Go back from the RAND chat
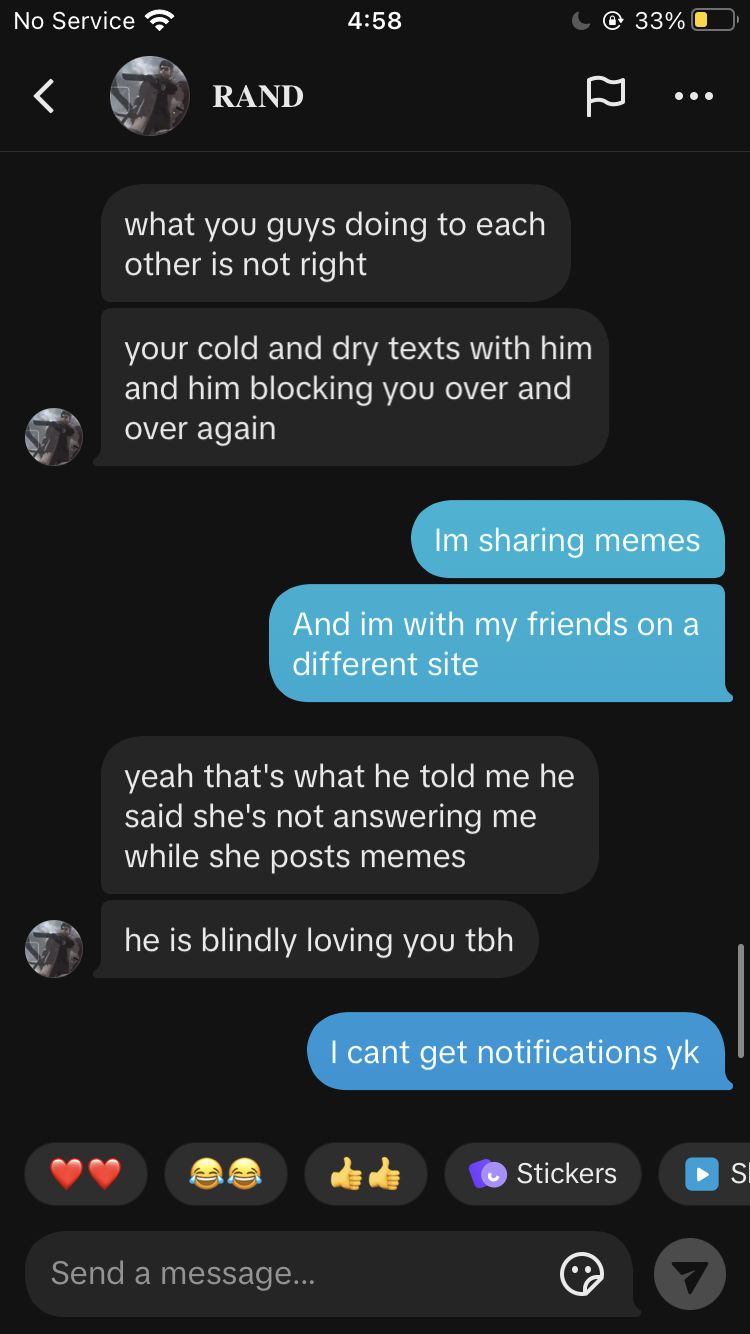750x1334 pixels. 44,96
